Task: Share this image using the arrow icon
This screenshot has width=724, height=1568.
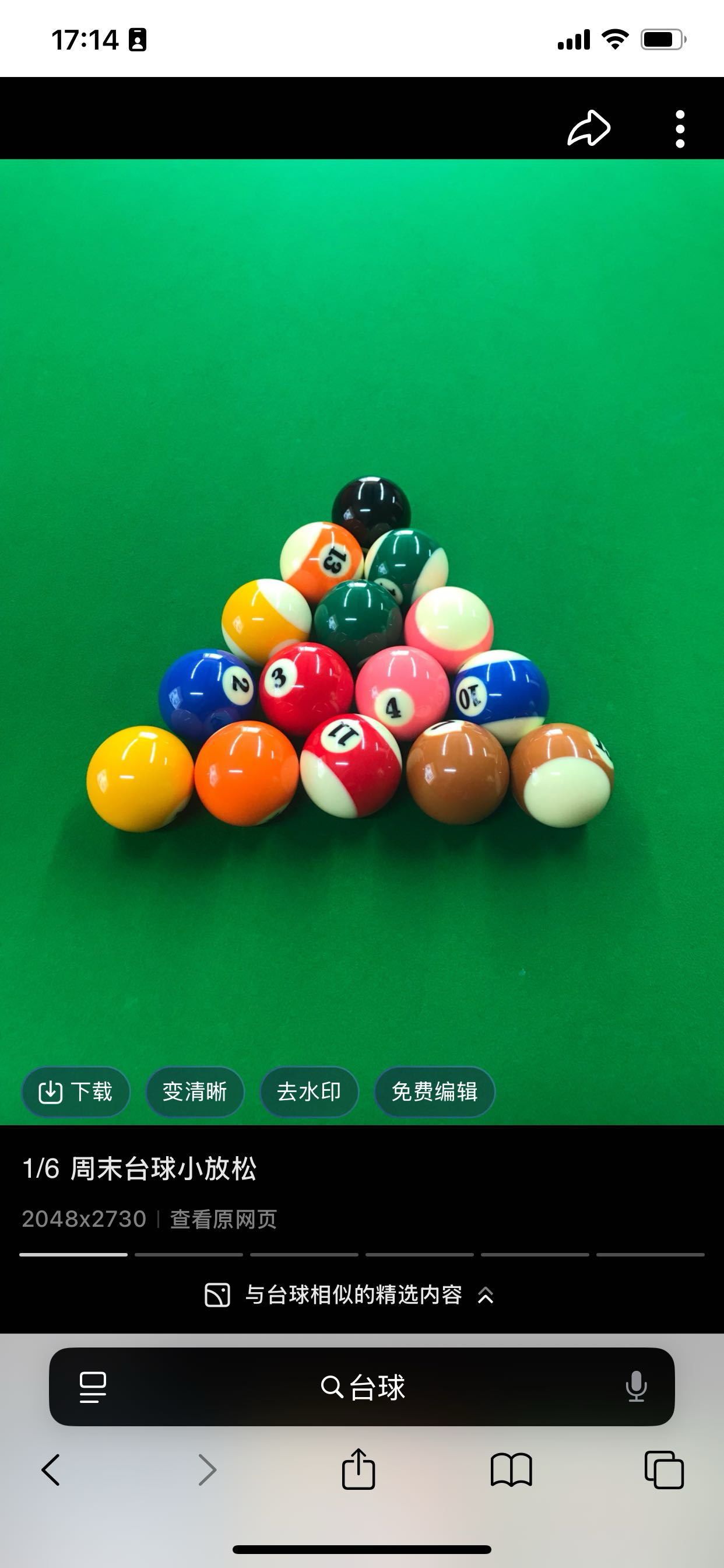Action: point(588,128)
